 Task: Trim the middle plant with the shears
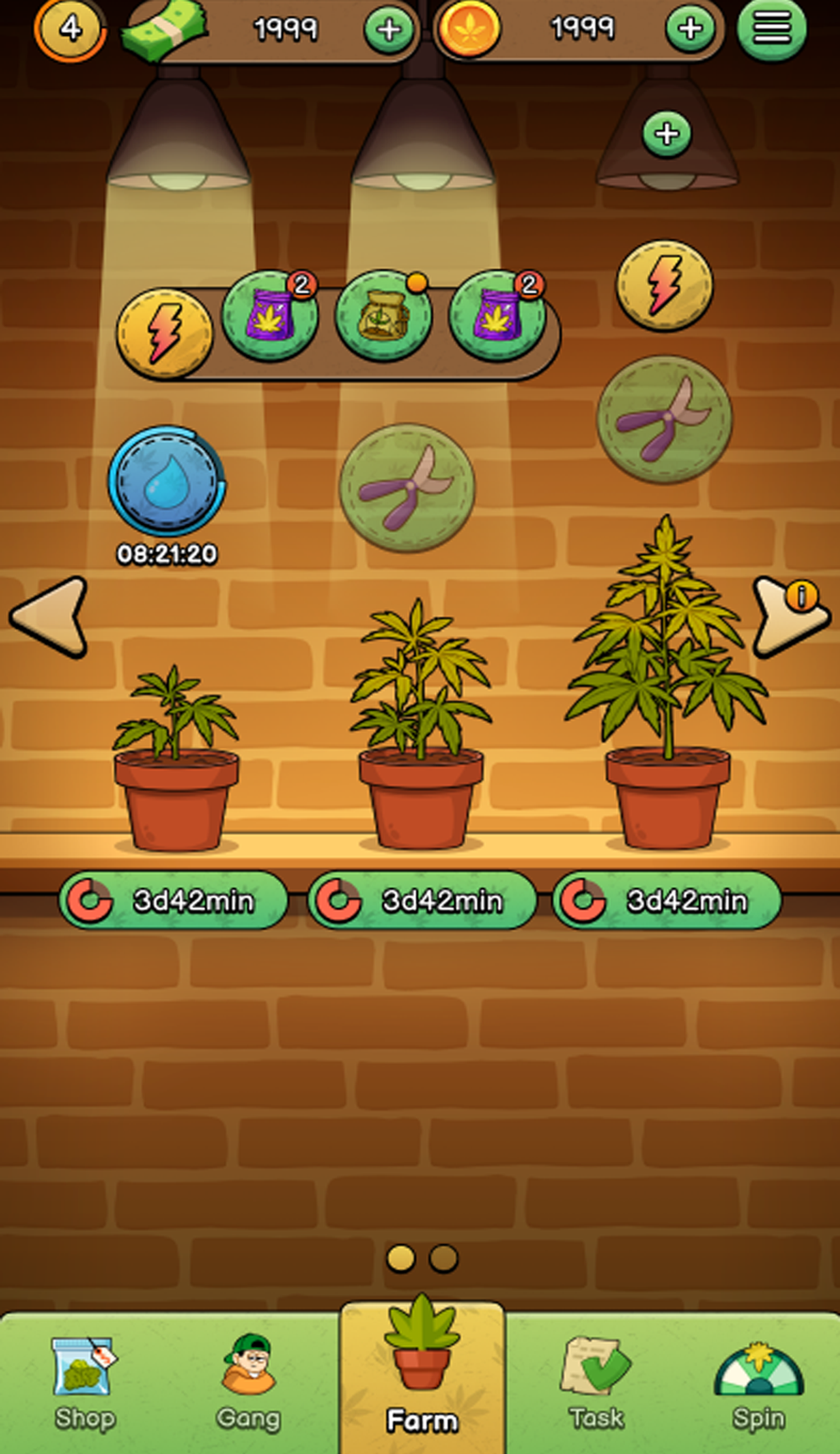point(407,487)
